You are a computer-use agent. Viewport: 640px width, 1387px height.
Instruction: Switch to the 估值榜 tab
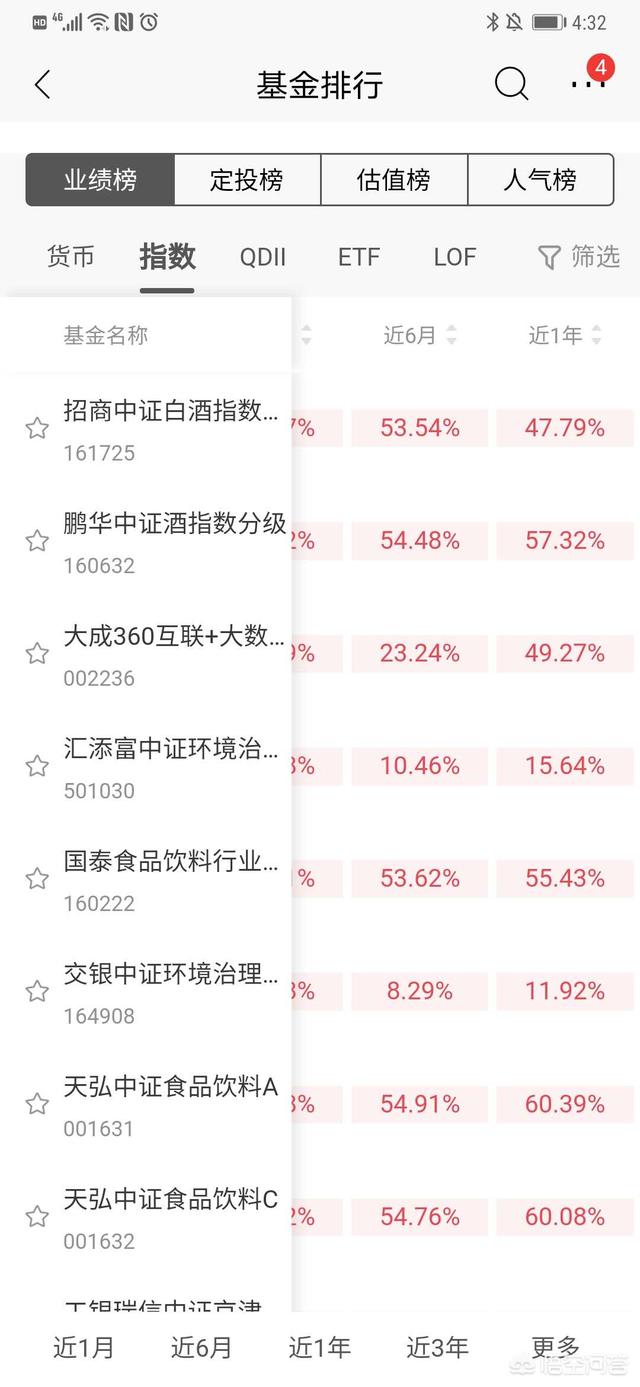coord(394,180)
